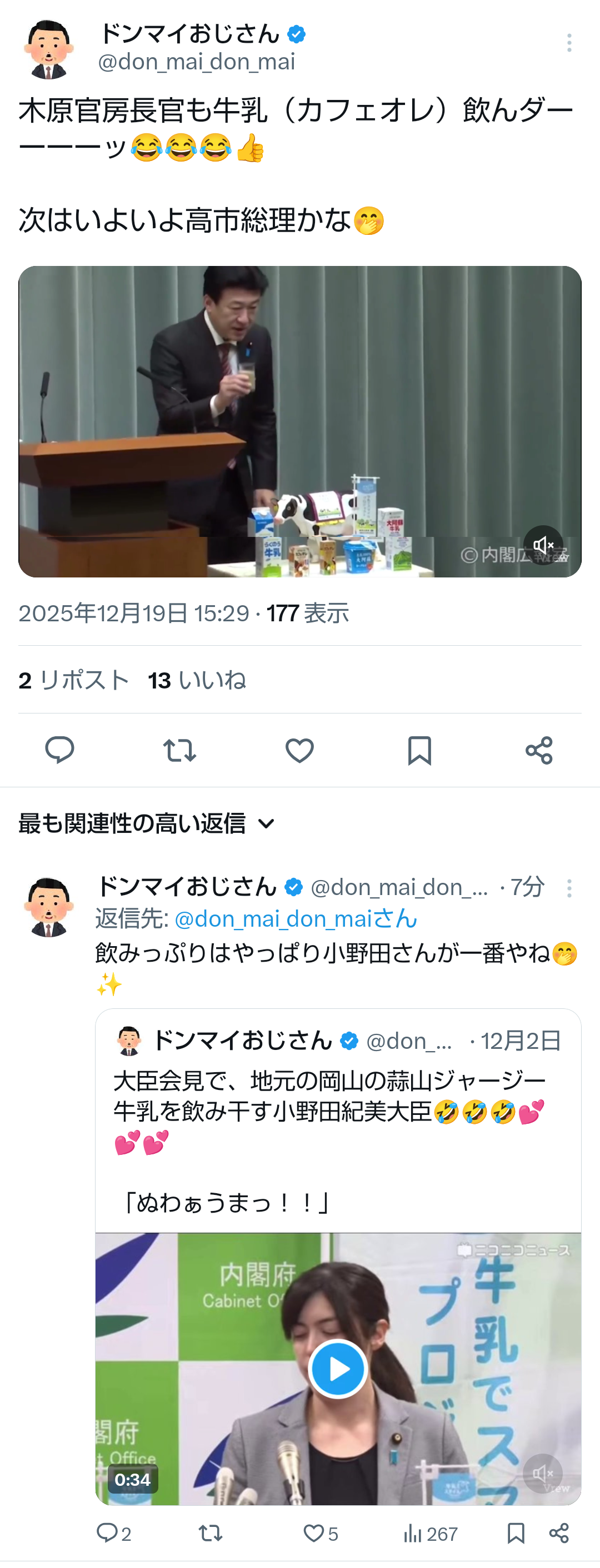View the 2 リポスト list
Viewport: 600px width, 1568px height.
click(74, 680)
